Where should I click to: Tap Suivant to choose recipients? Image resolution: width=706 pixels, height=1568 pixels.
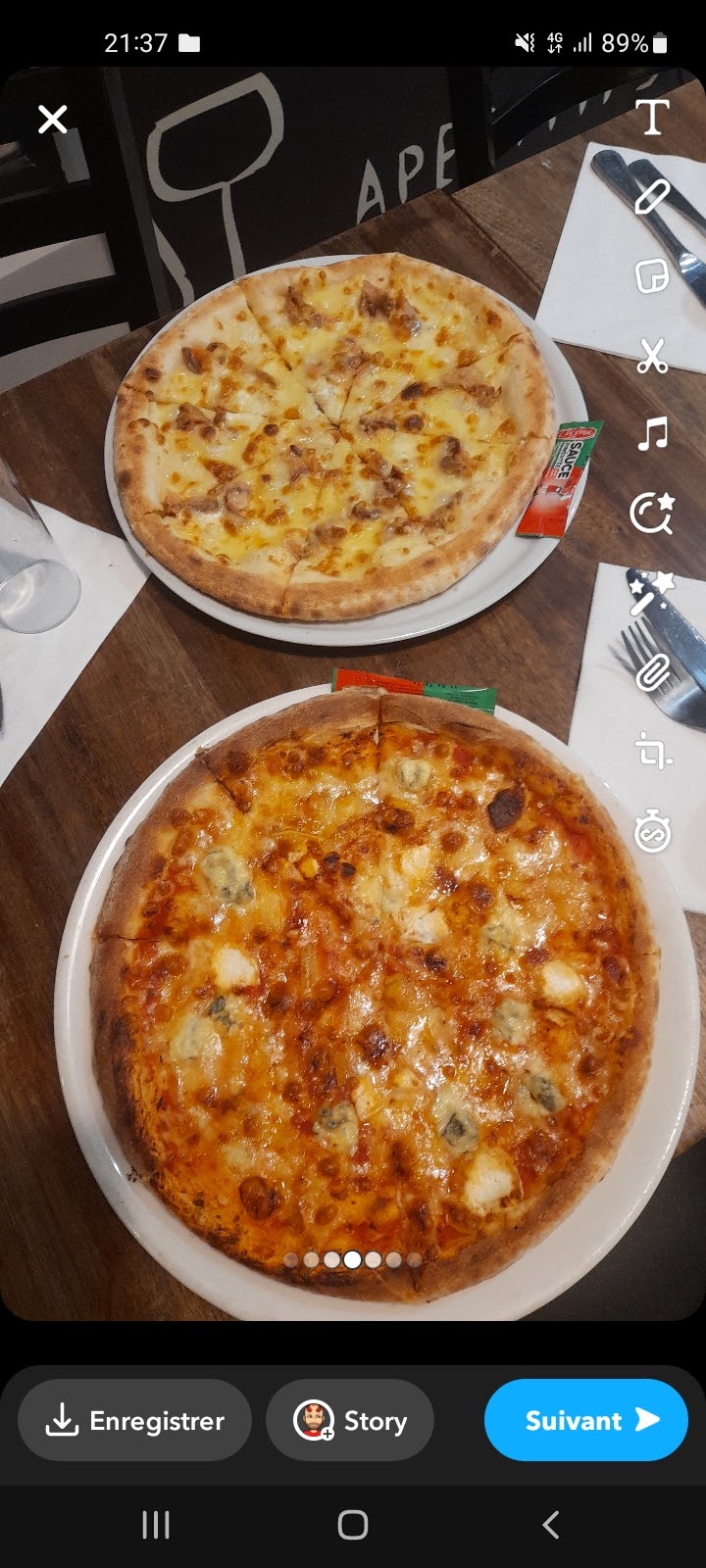coord(585,1421)
